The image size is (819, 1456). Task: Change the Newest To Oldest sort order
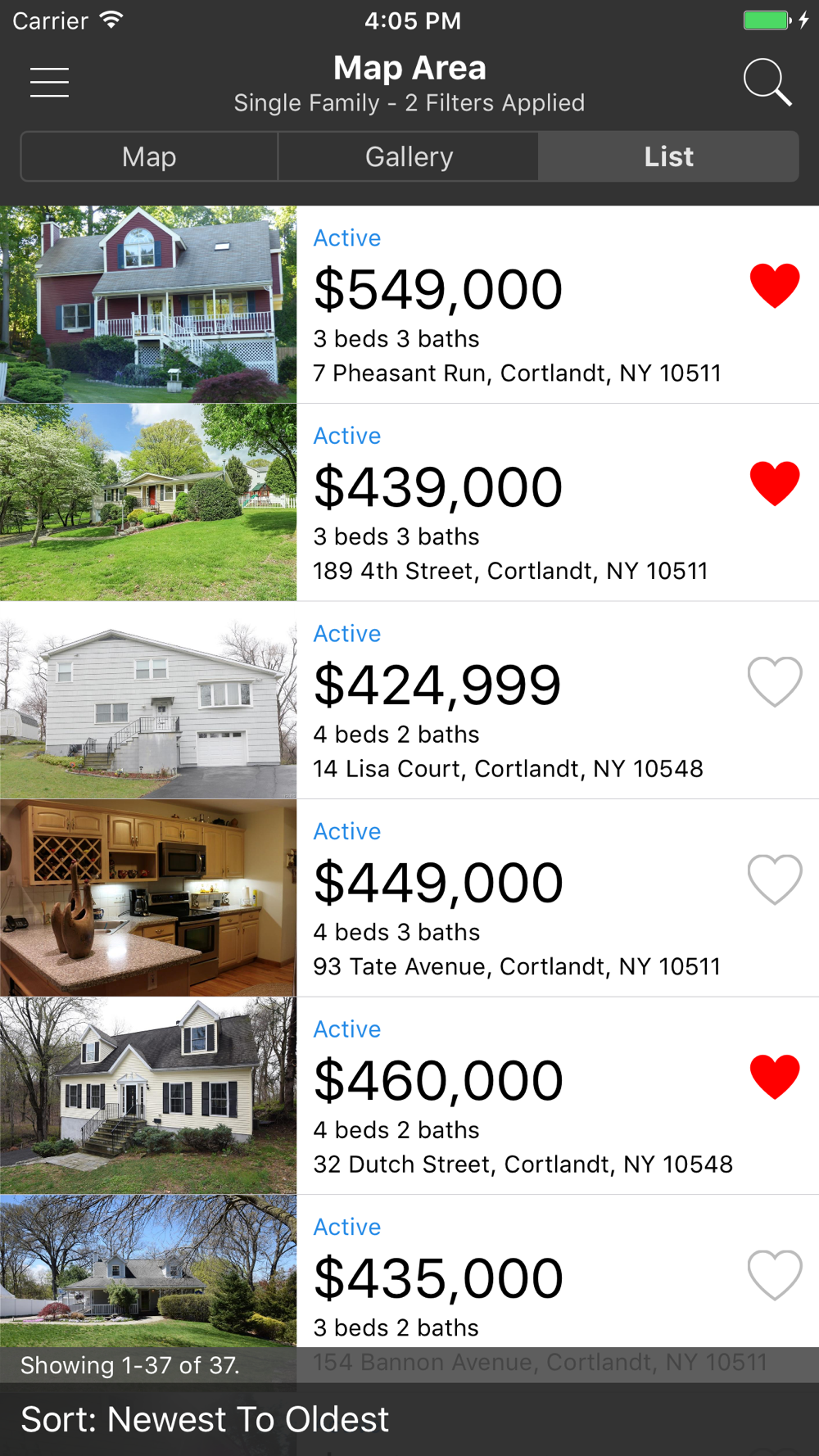pos(205,1419)
